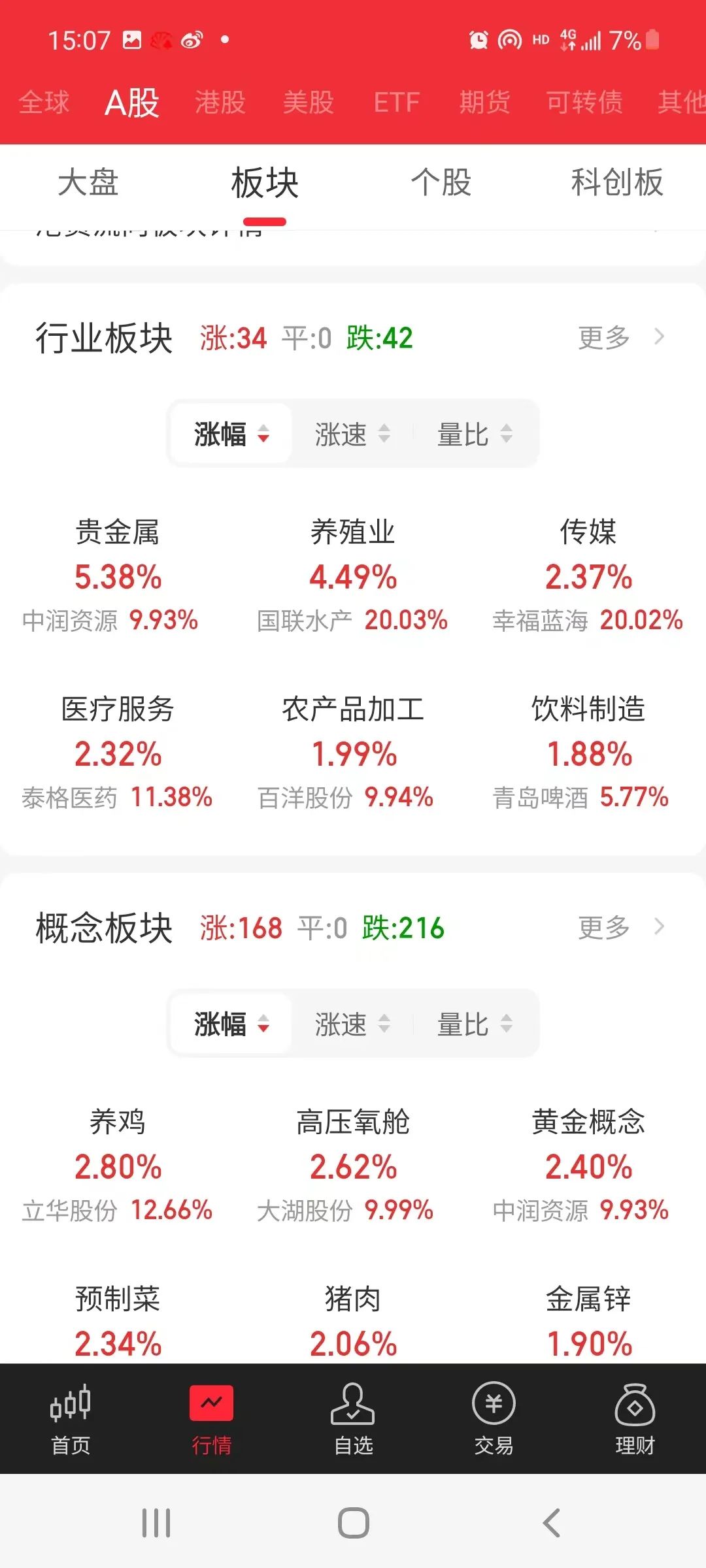The width and height of the screenshot is (706, 1568).
Task: Go to the 首页 bottom tab
Action: [71, 1419]
